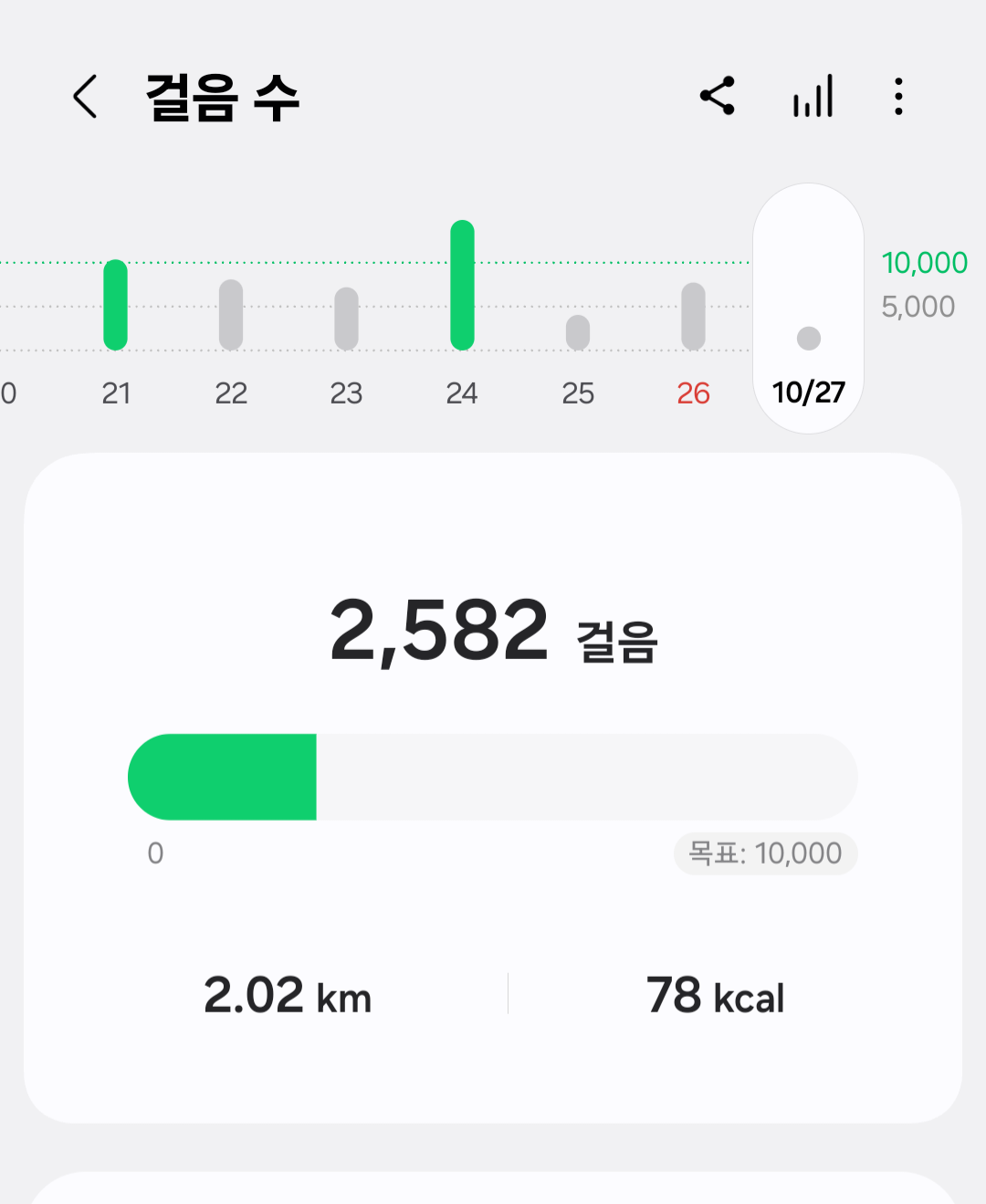The image size is (986, 1204).
Task: Select the bar for day 25
Action: tap(578, 332)
